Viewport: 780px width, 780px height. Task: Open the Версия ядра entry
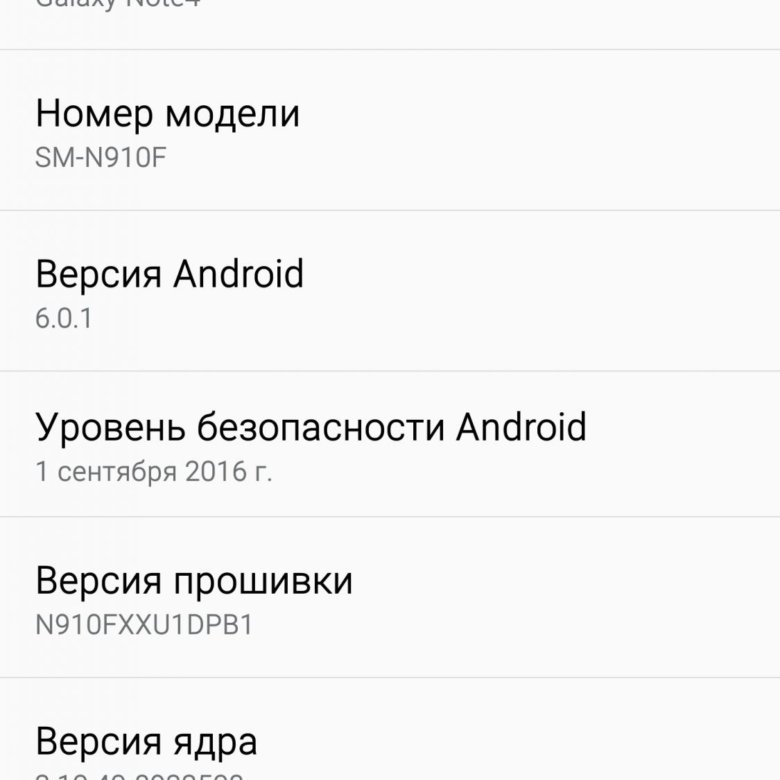(390, 742)
